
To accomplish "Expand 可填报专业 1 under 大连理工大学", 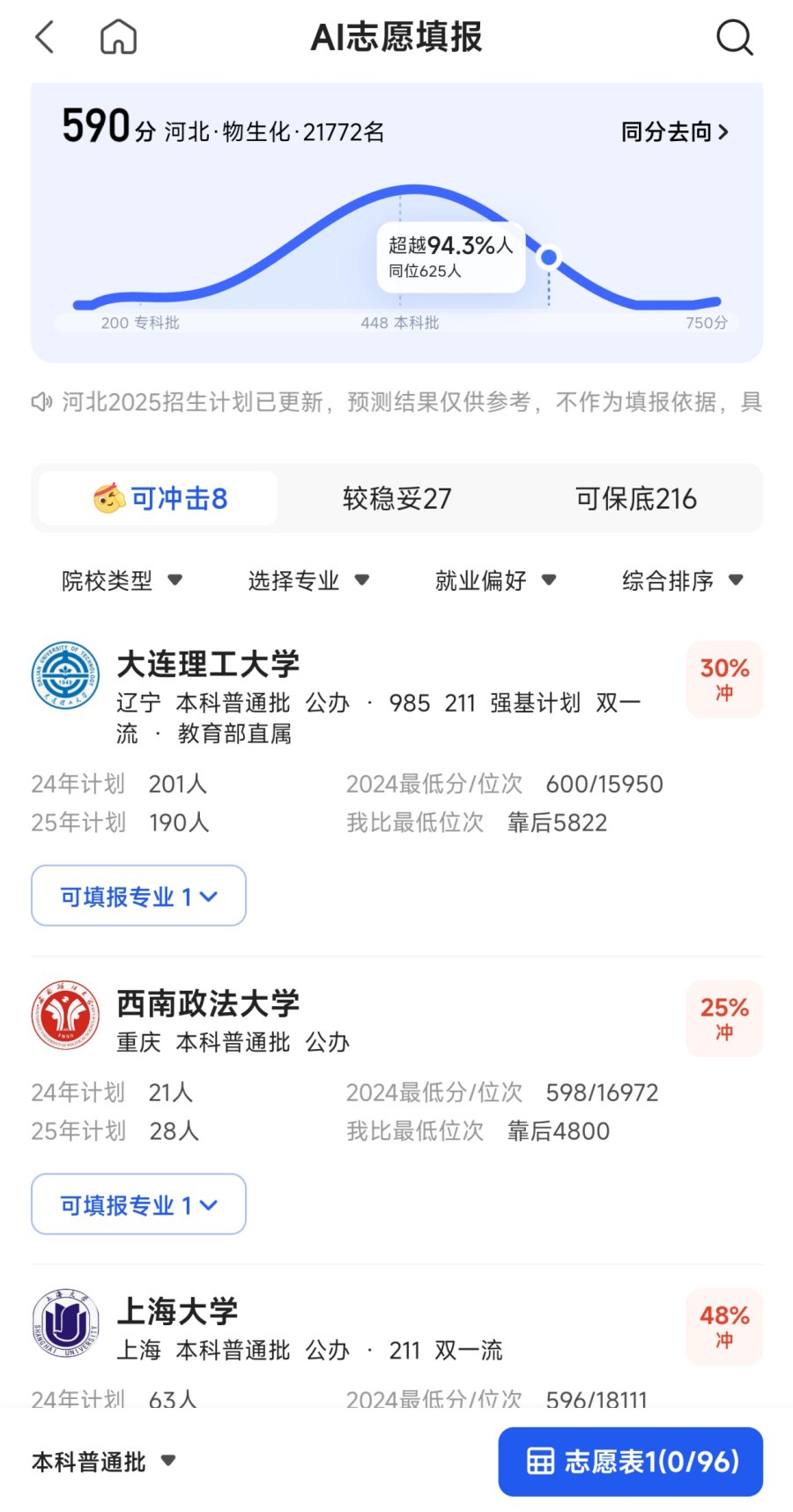I will pyautogui.click(x=138, y=896).
